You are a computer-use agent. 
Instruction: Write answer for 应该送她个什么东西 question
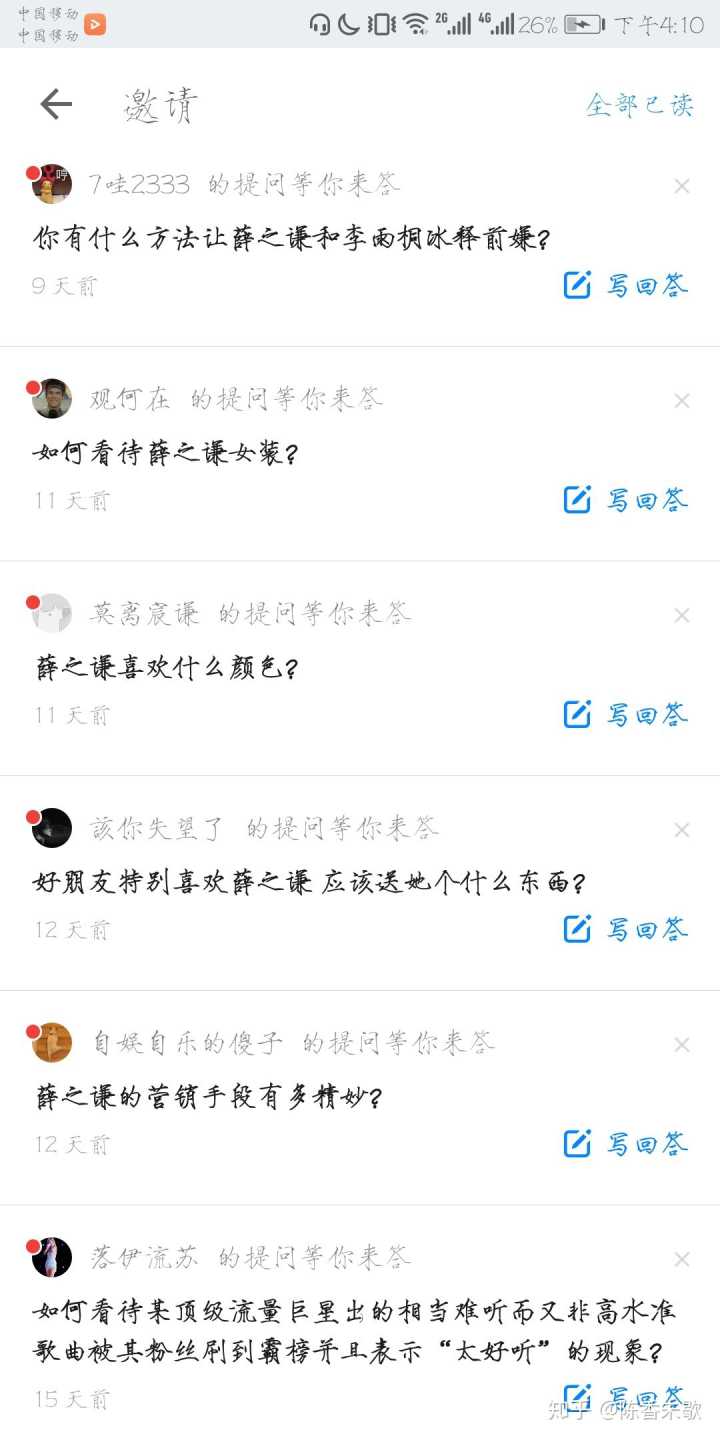coord(626,929)
